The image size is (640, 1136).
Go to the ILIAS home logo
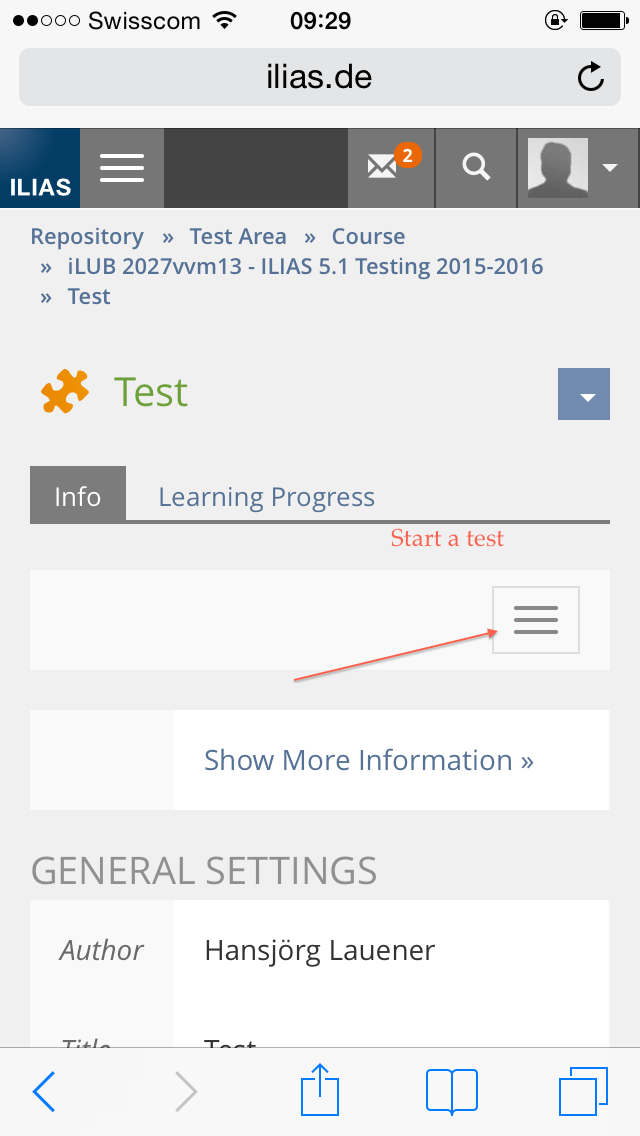pyautogui.click(x=40, y=168)
